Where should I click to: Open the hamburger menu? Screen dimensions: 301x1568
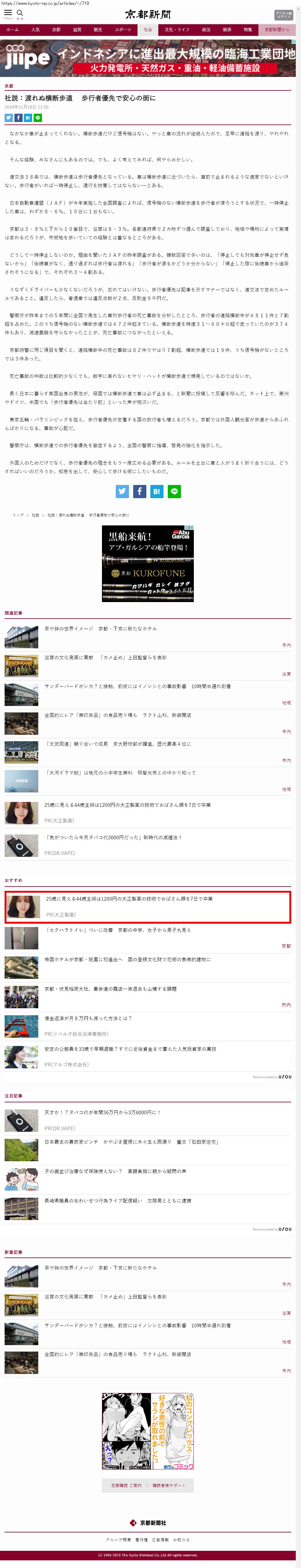[x=8, y=13]
